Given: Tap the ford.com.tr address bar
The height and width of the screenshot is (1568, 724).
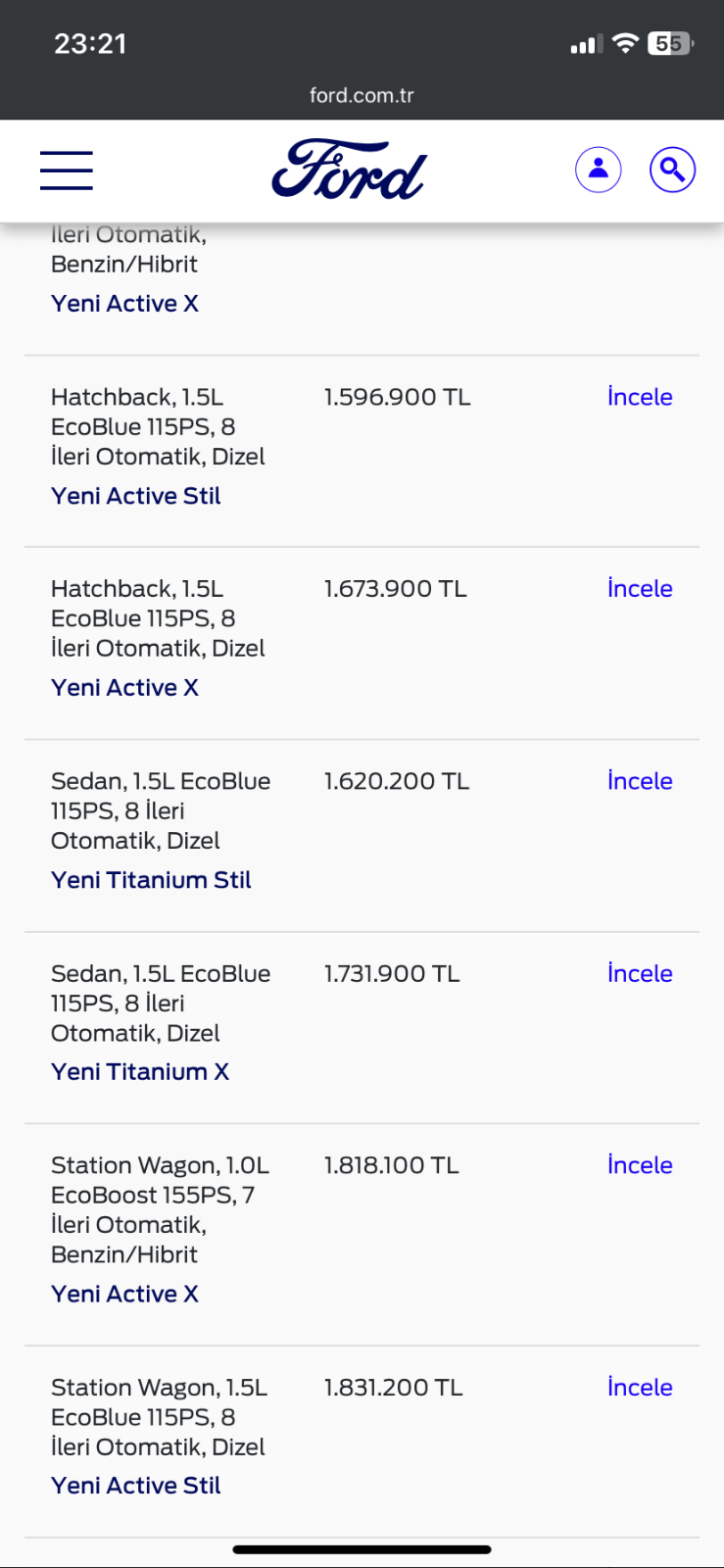Looking at the screenshot, I should (x=362, y=96).
